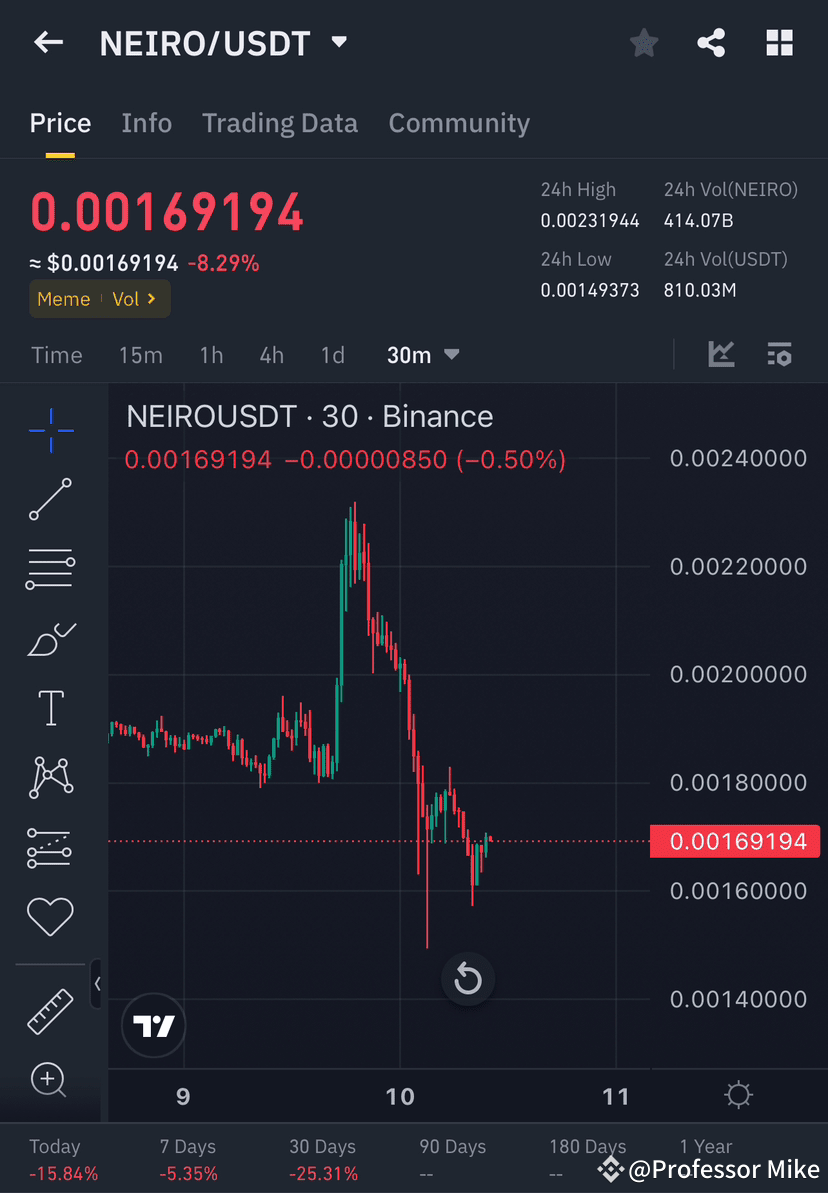Select the trend line drawing tool
This screenshot has width=828, height=1193.
tap(50, 500)
